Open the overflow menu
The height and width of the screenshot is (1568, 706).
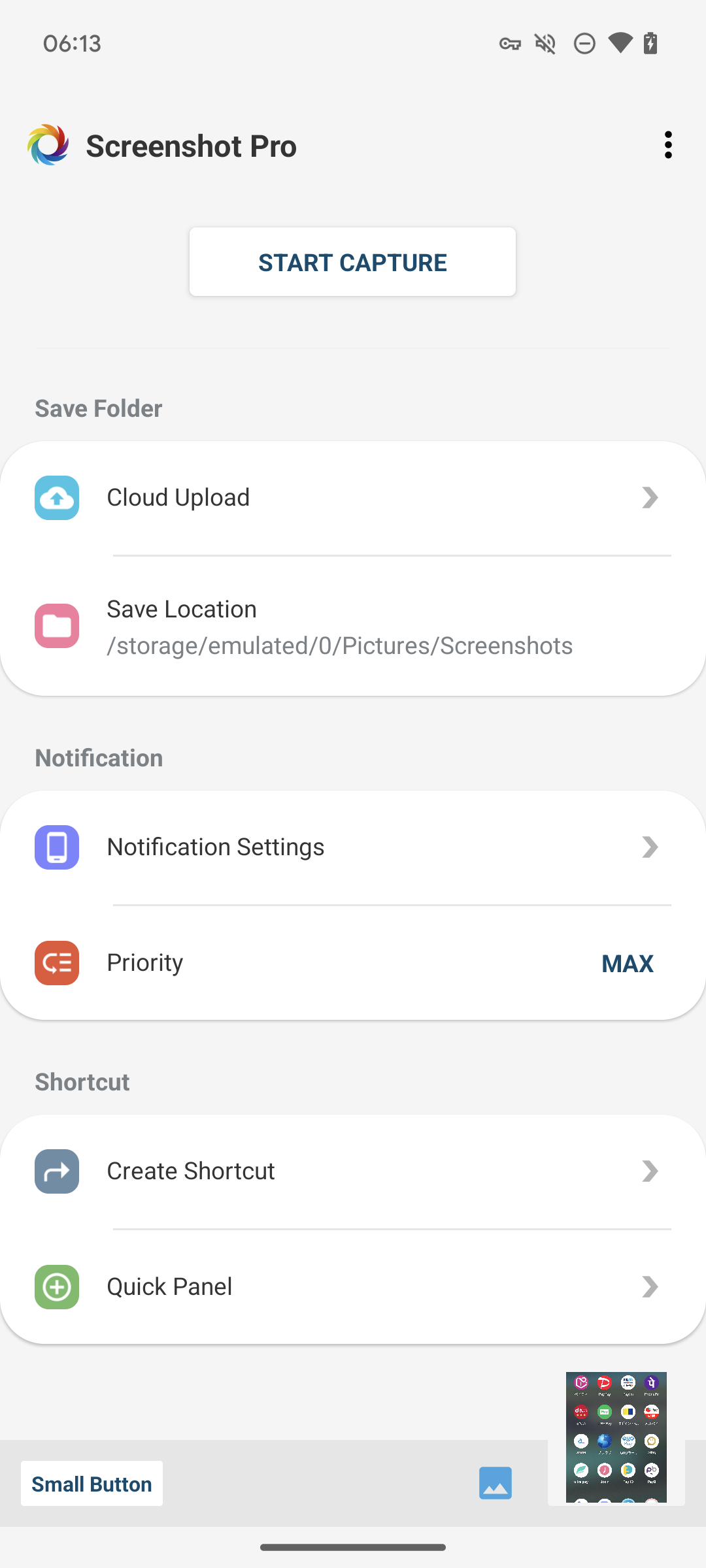[667, 144]
